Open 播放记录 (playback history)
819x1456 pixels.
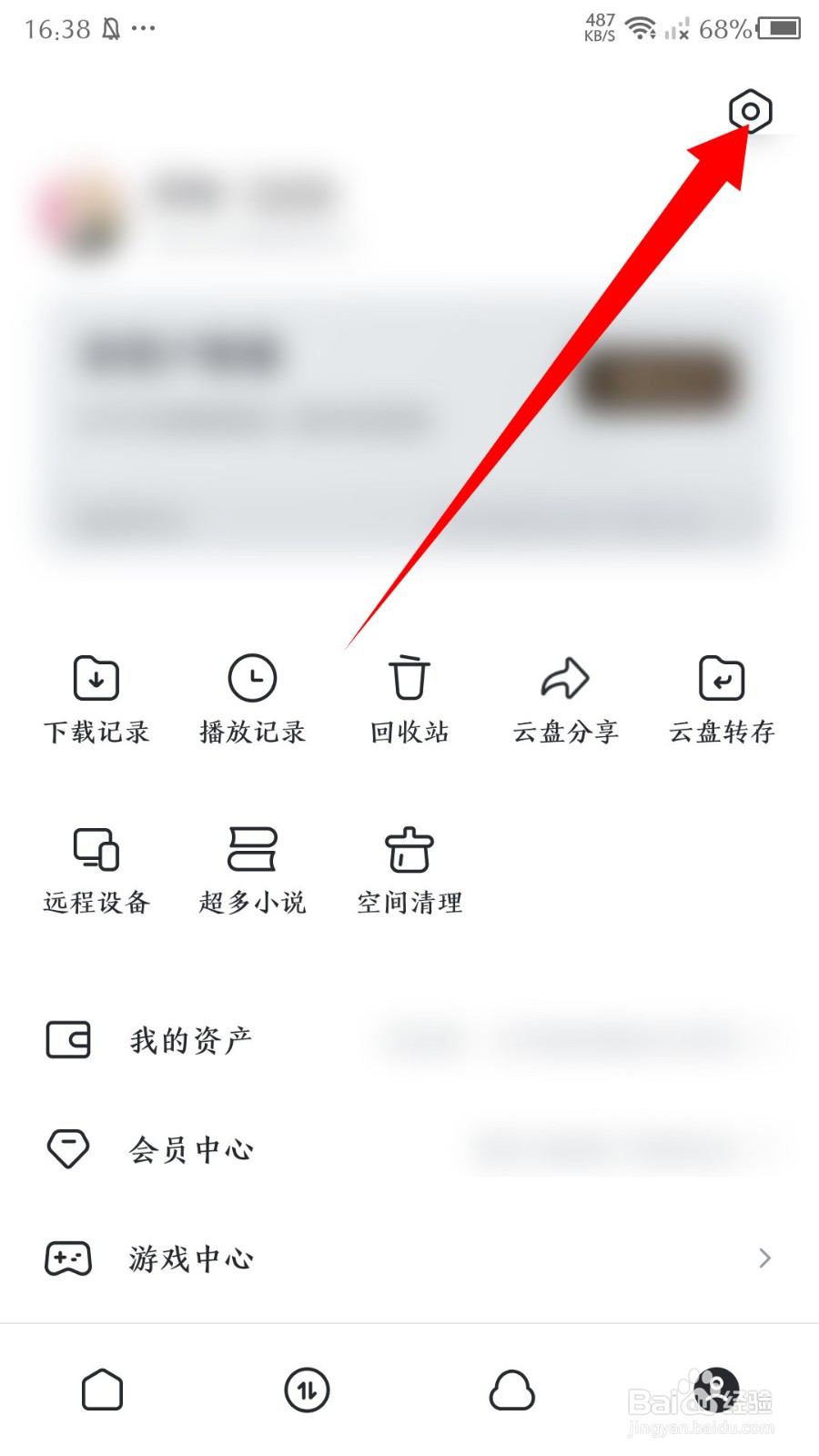point(252,701)
